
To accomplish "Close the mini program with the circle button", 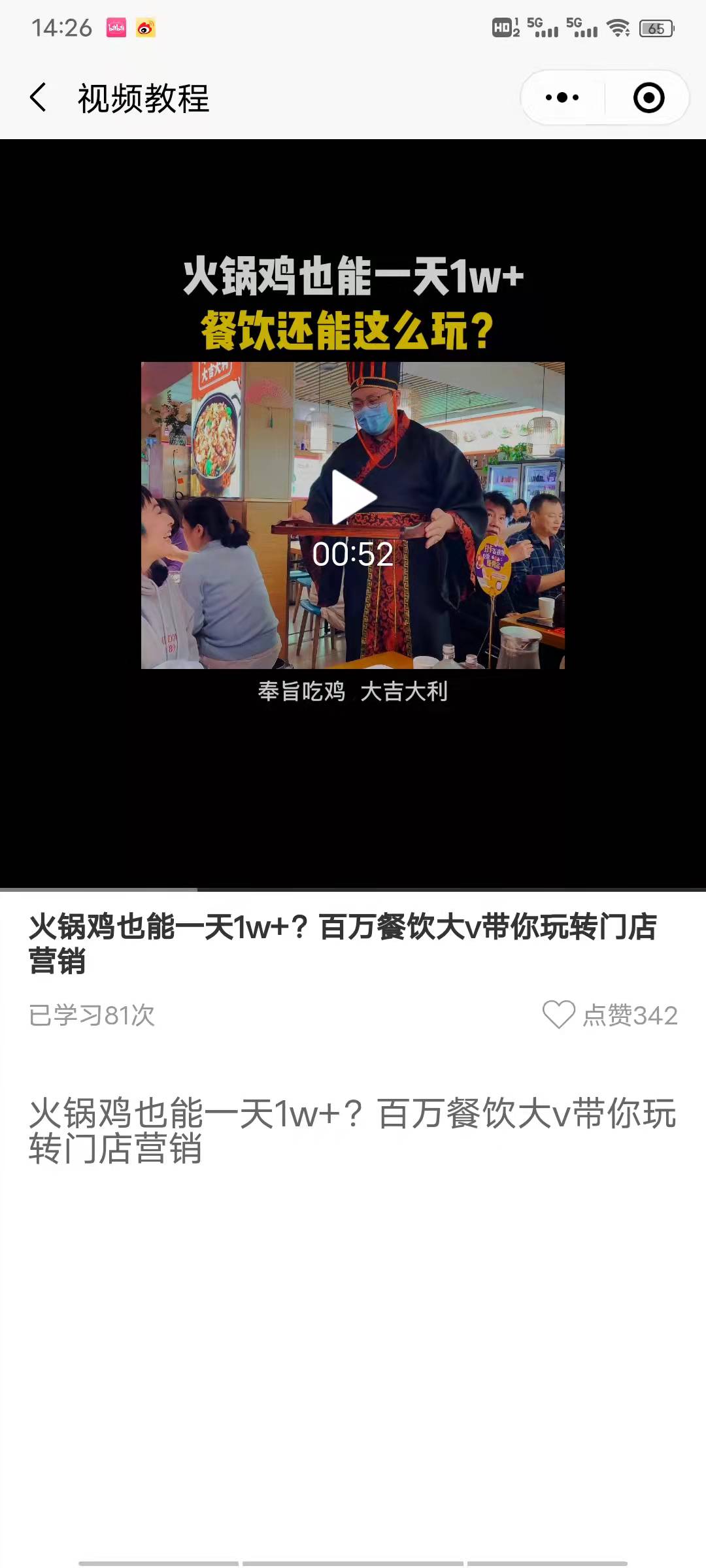I will click(648, 98).
